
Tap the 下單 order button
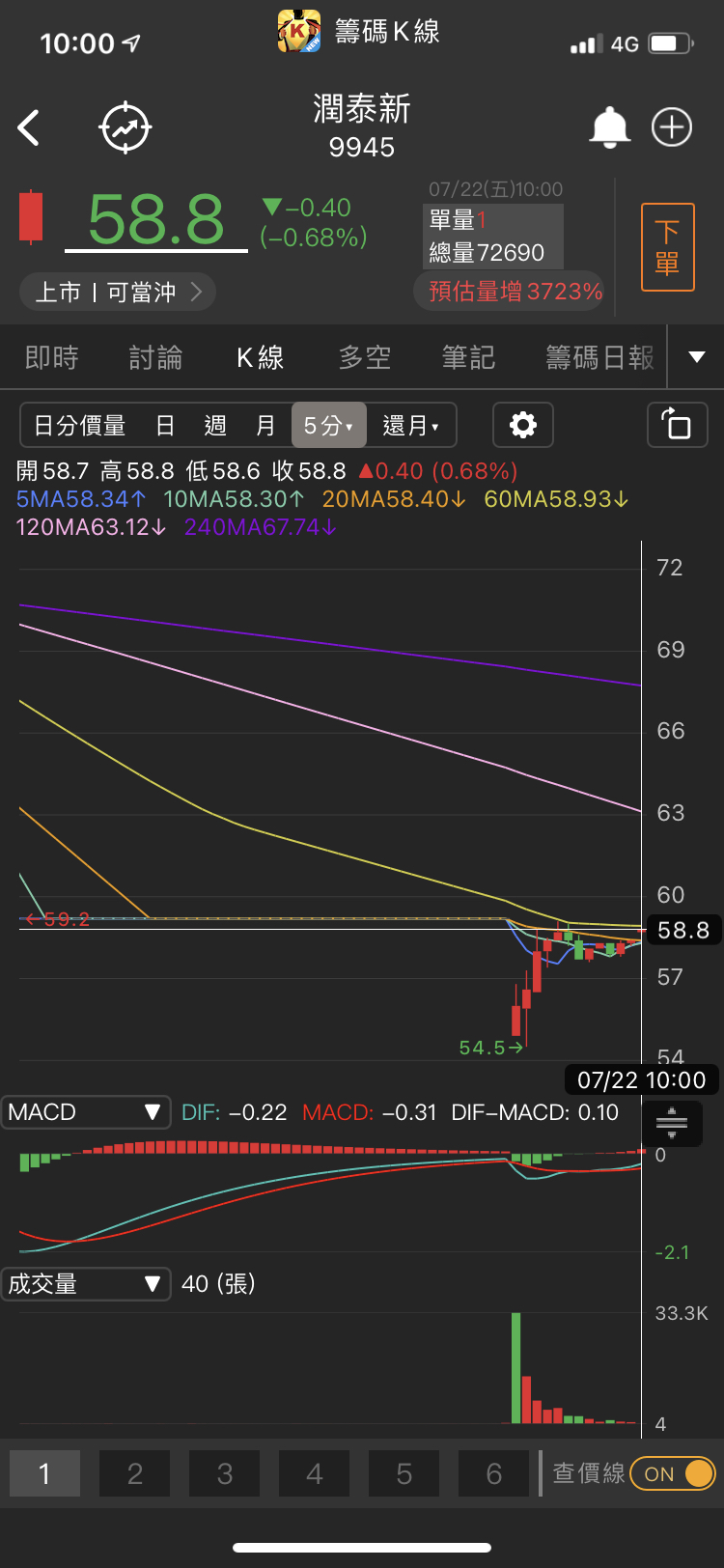pos(667,247)
